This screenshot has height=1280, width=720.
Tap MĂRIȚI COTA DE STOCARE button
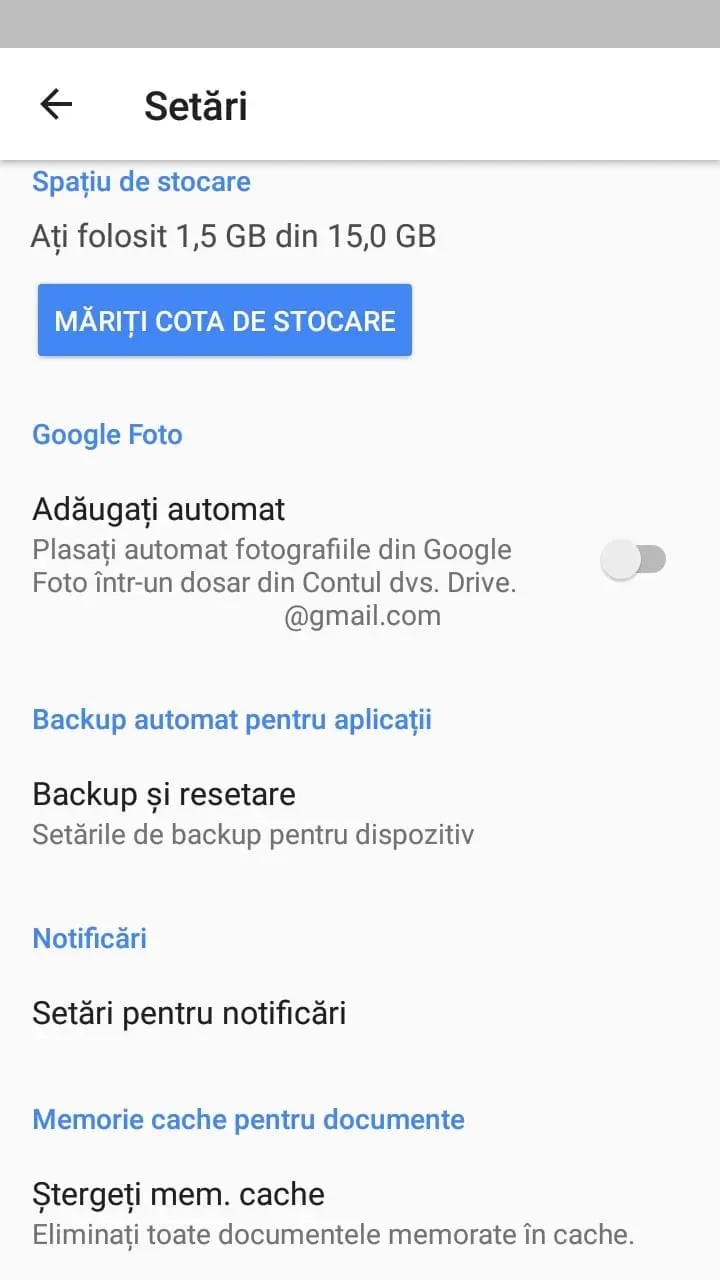225,320
